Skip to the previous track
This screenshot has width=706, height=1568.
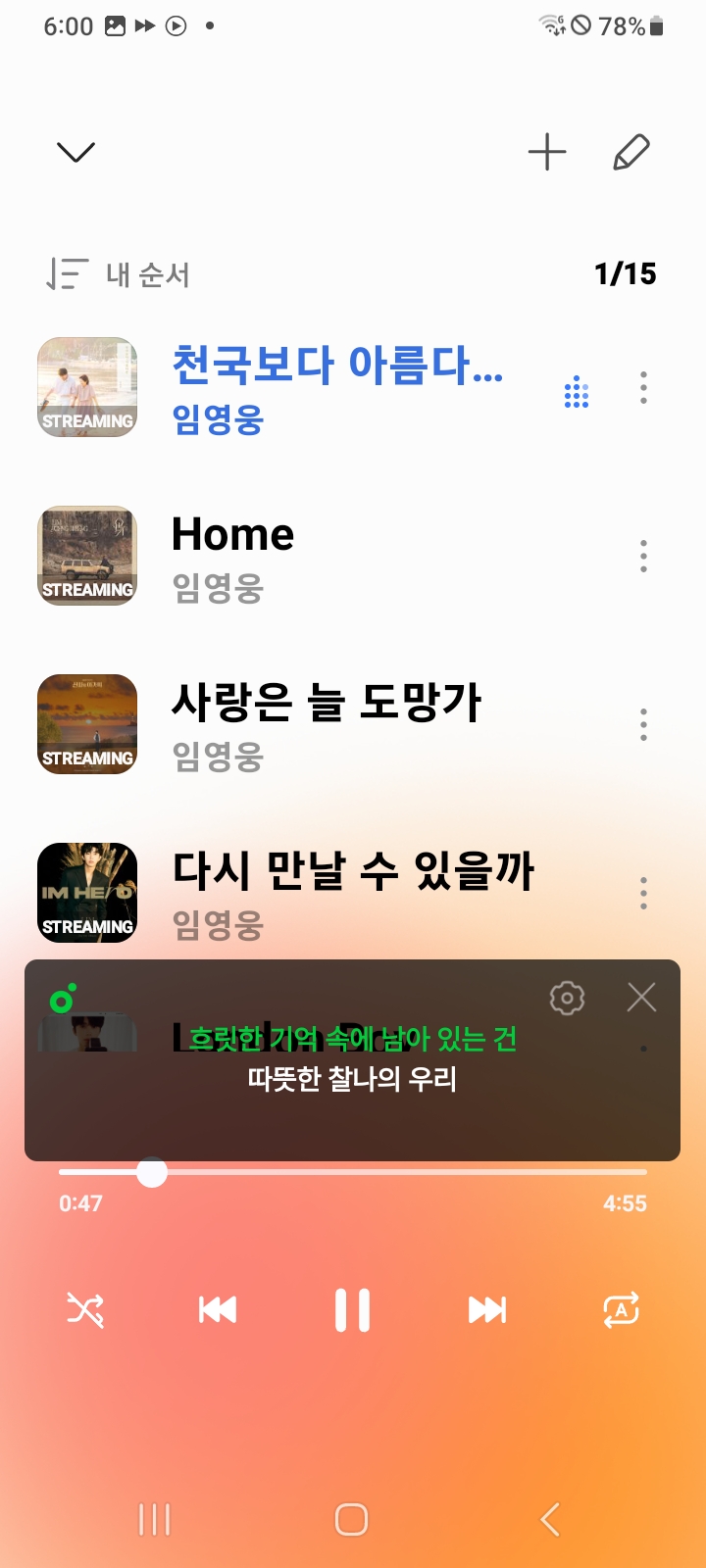[x=218, y=1309]
